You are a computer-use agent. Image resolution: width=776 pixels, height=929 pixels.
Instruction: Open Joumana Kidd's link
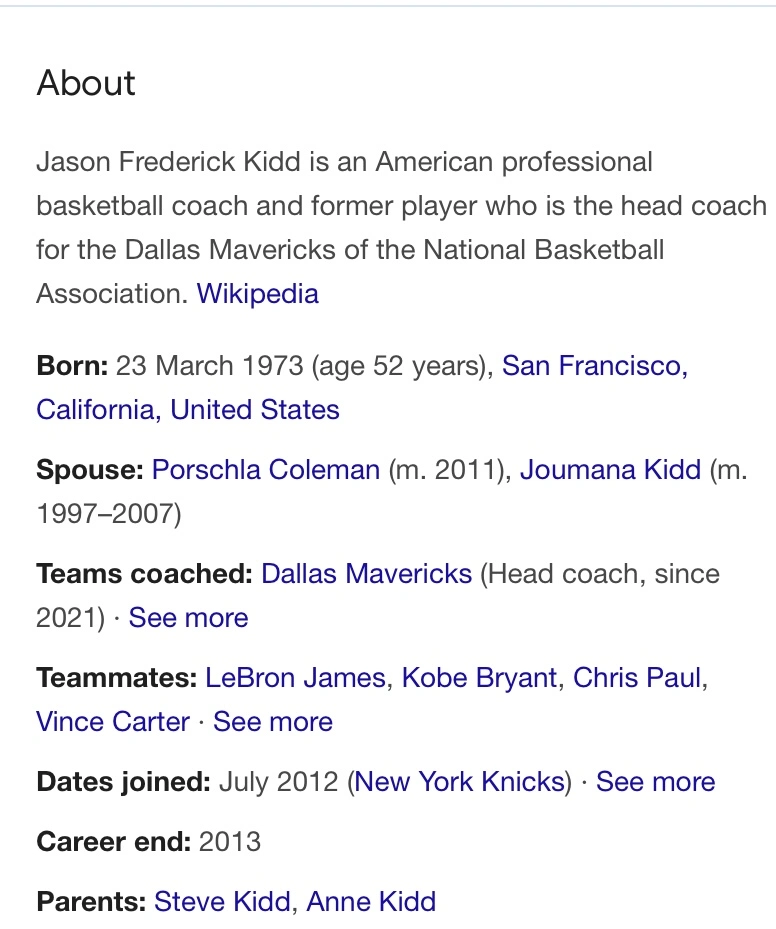point(610,470)
